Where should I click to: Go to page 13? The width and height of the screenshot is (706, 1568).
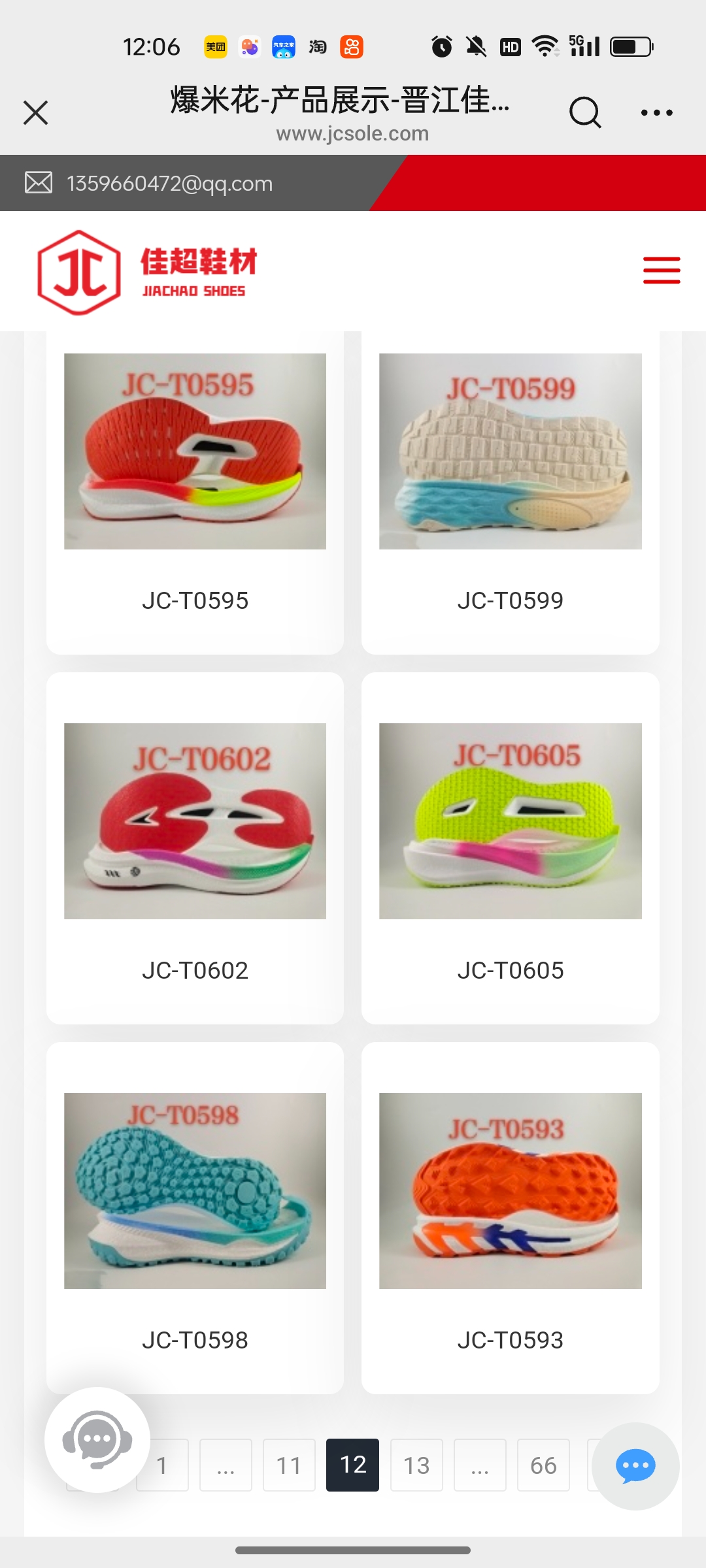click(416, 1465)
